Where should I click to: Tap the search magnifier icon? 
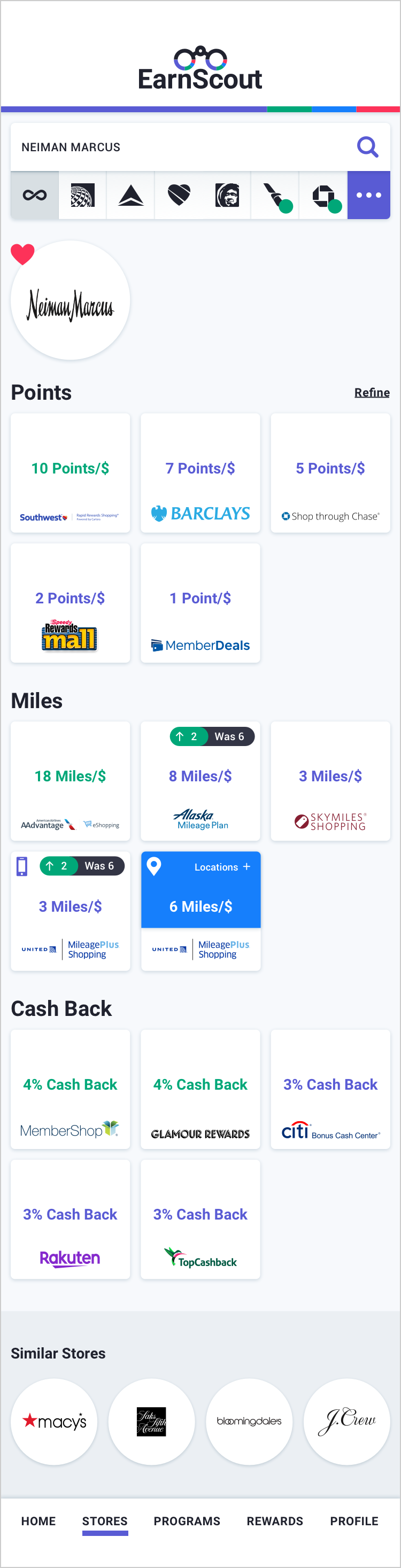click(367, 146)
